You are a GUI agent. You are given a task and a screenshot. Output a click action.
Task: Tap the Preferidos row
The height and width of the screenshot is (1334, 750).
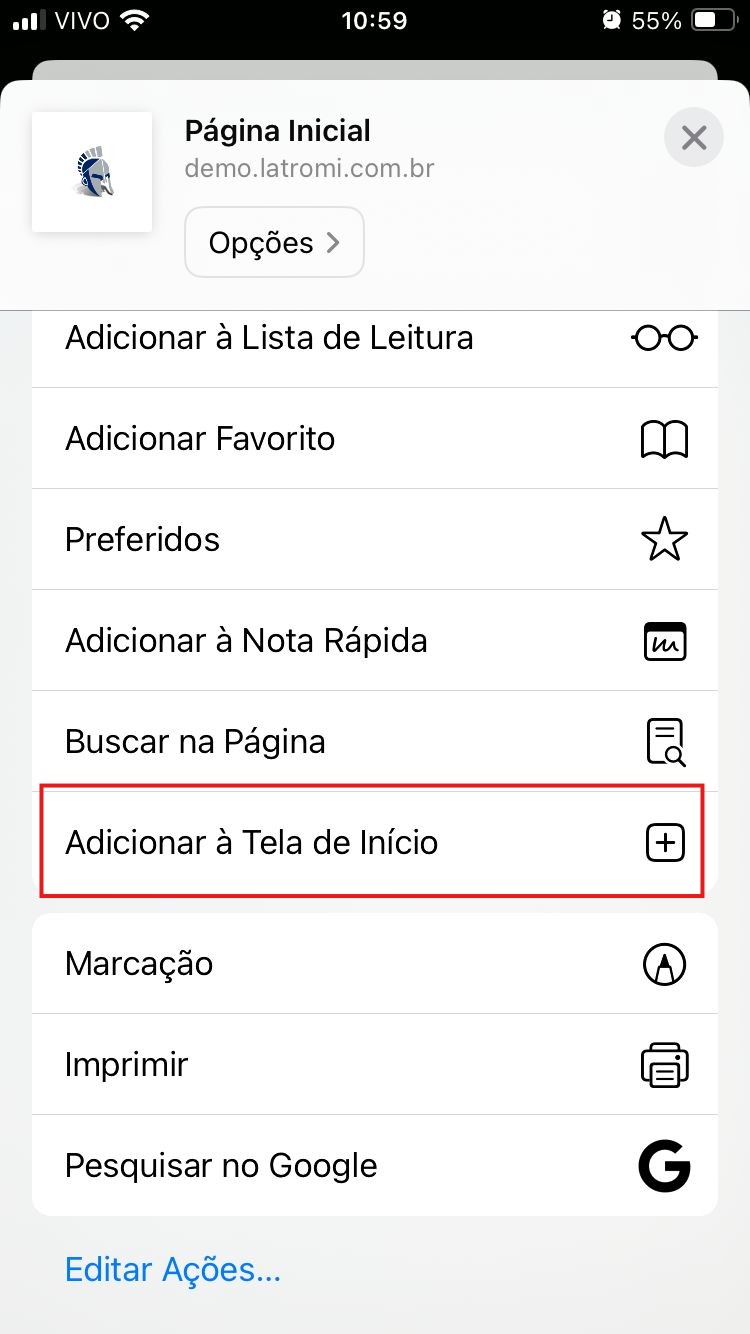point(375,539)
